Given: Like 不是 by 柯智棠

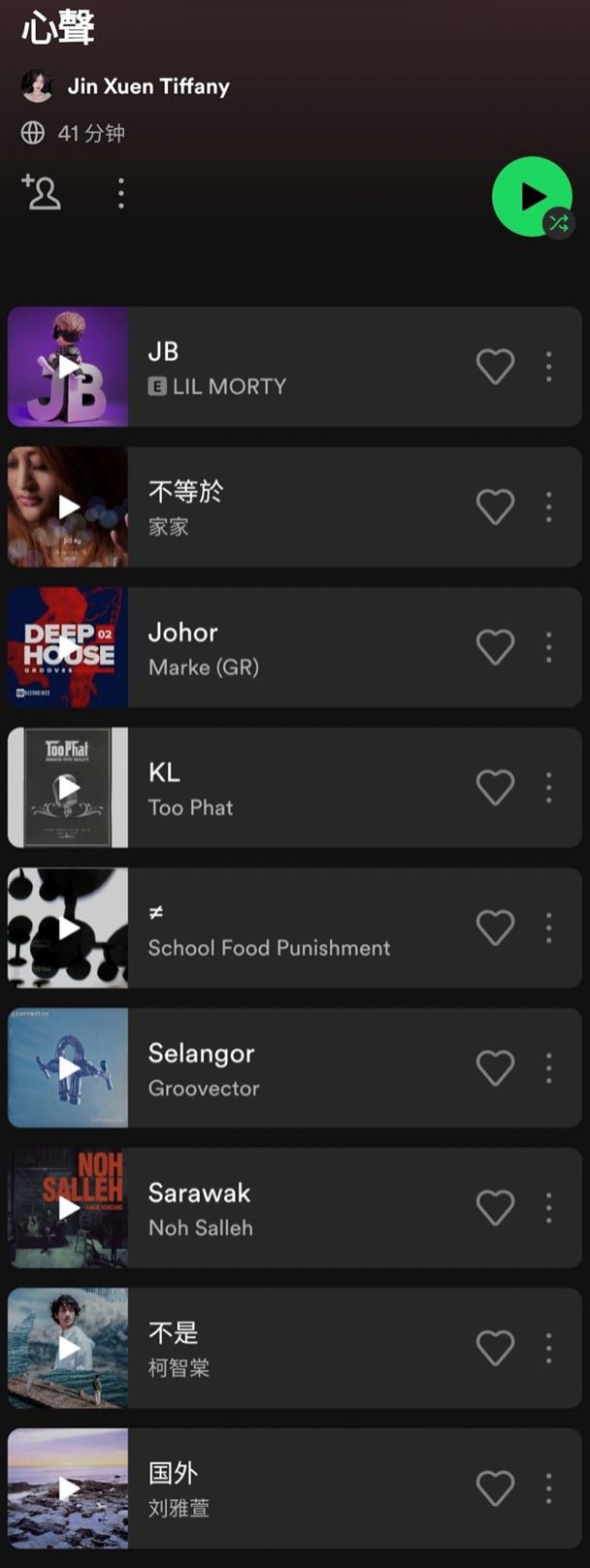Looking at the screenshot, I should point(495,1348).
